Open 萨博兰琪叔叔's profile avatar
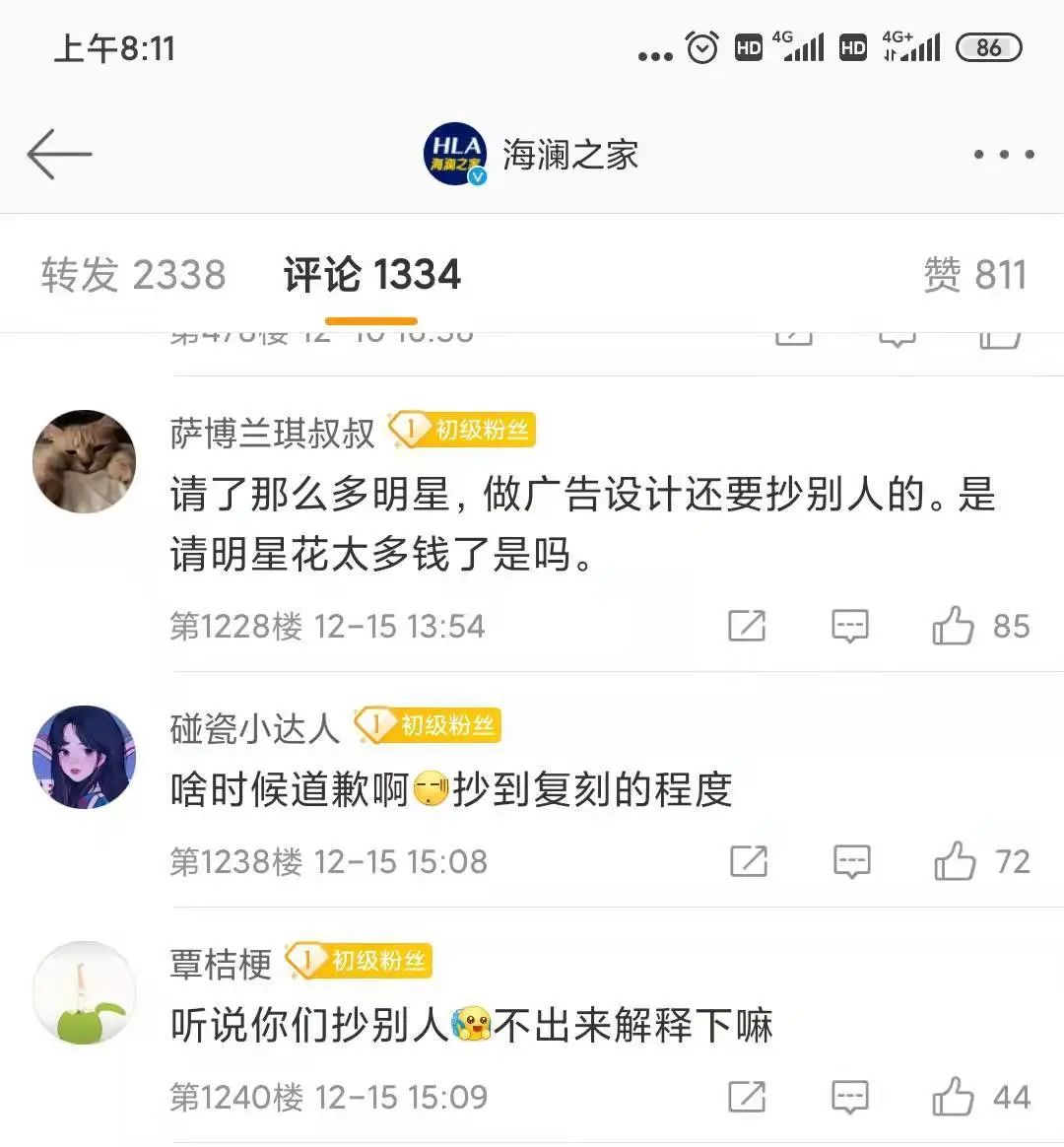The width and height of the screenshot is (1064, 1147). 84,461
